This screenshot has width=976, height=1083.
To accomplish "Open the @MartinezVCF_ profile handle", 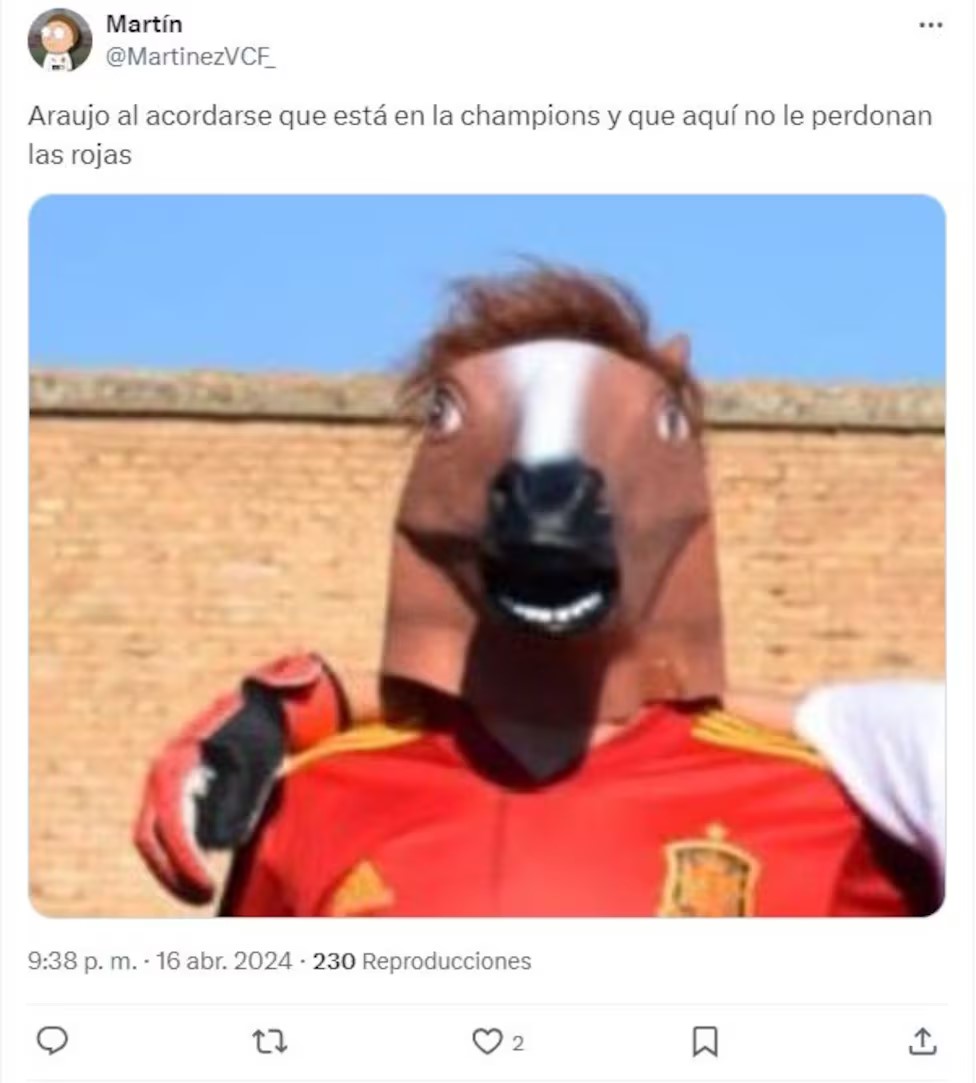I will (x=190, y=58).
